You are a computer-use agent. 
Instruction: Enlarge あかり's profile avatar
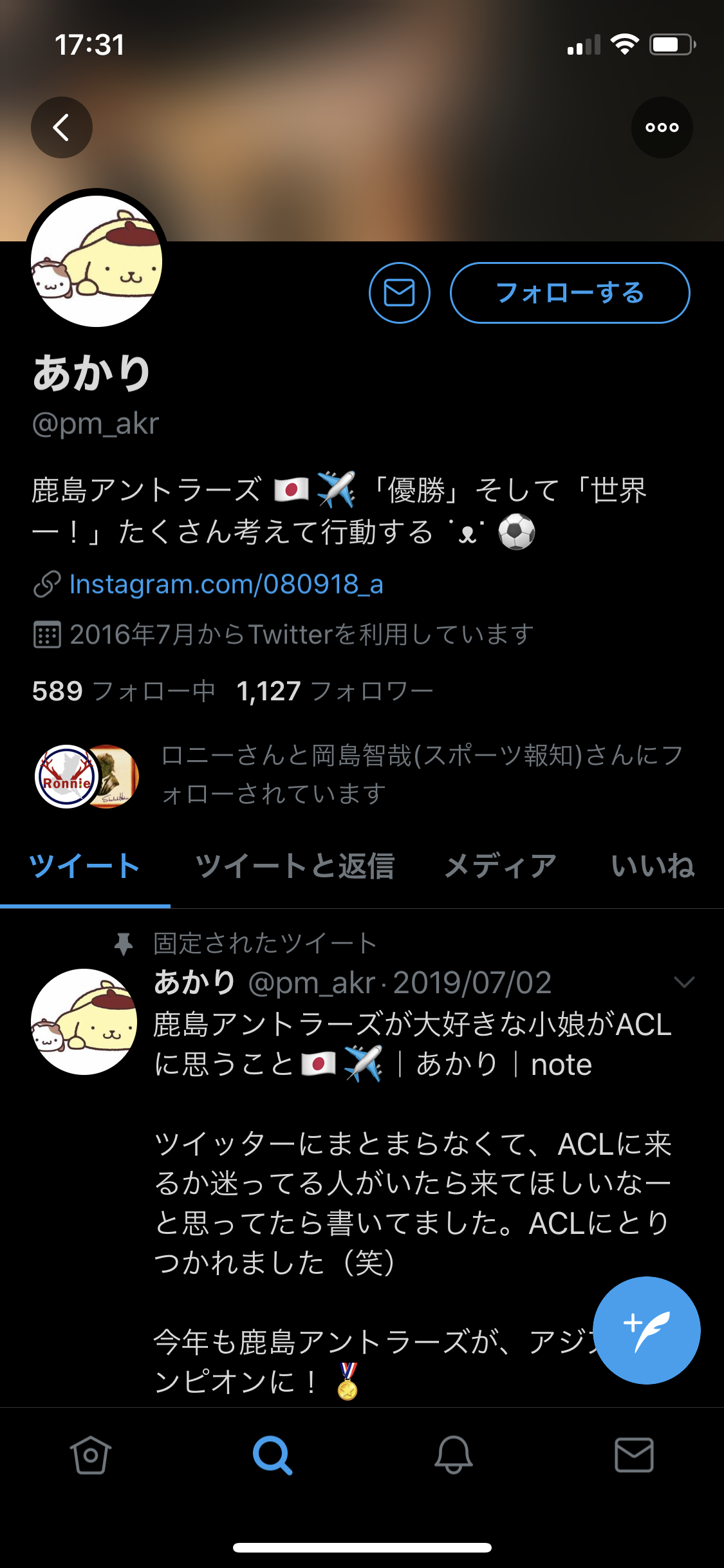click(x=97, y=261)
